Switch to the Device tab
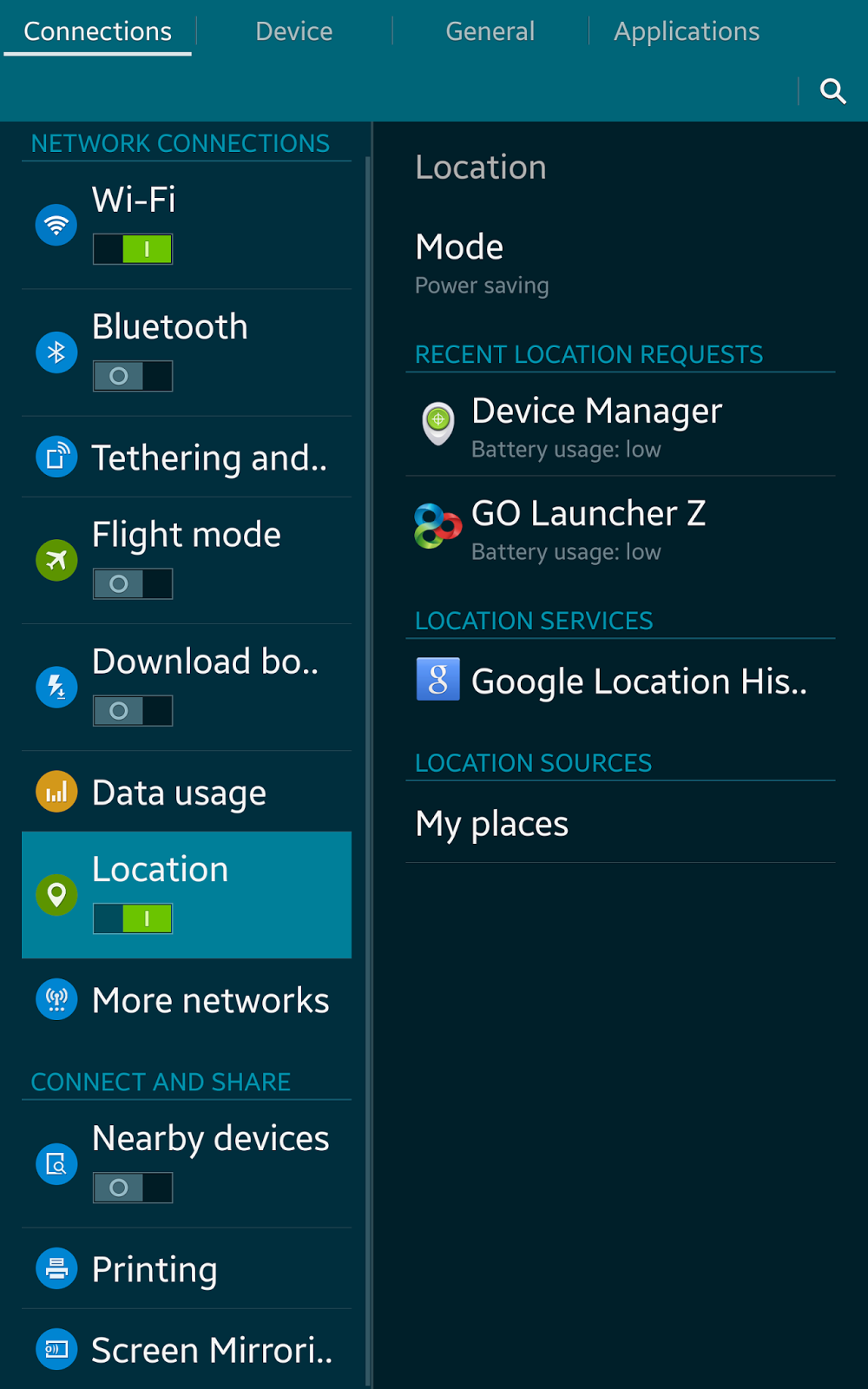868x1389 pixels. pos(293,30)
